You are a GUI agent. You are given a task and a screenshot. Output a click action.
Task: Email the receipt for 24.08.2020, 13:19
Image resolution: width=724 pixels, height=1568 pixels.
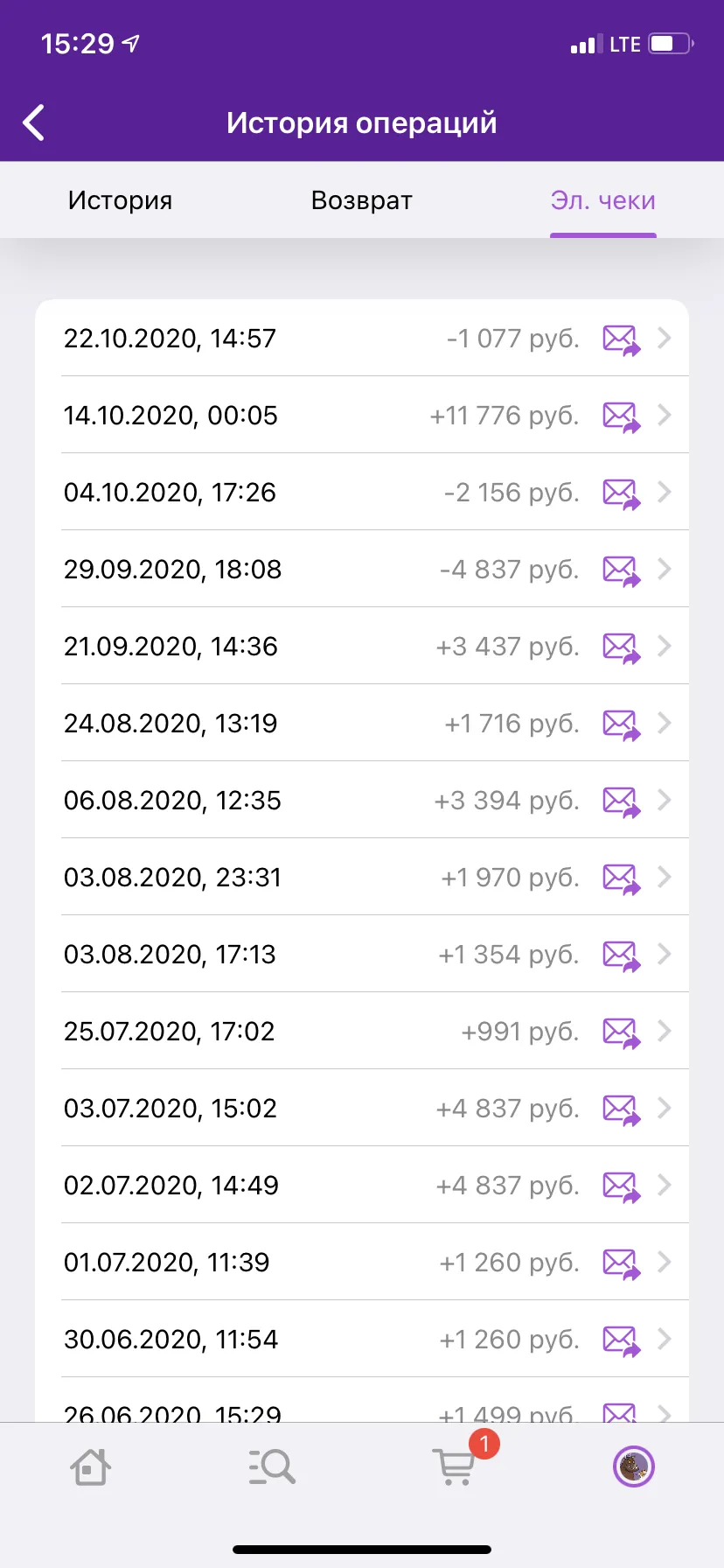pyautogui.click(x=622, y=724)
